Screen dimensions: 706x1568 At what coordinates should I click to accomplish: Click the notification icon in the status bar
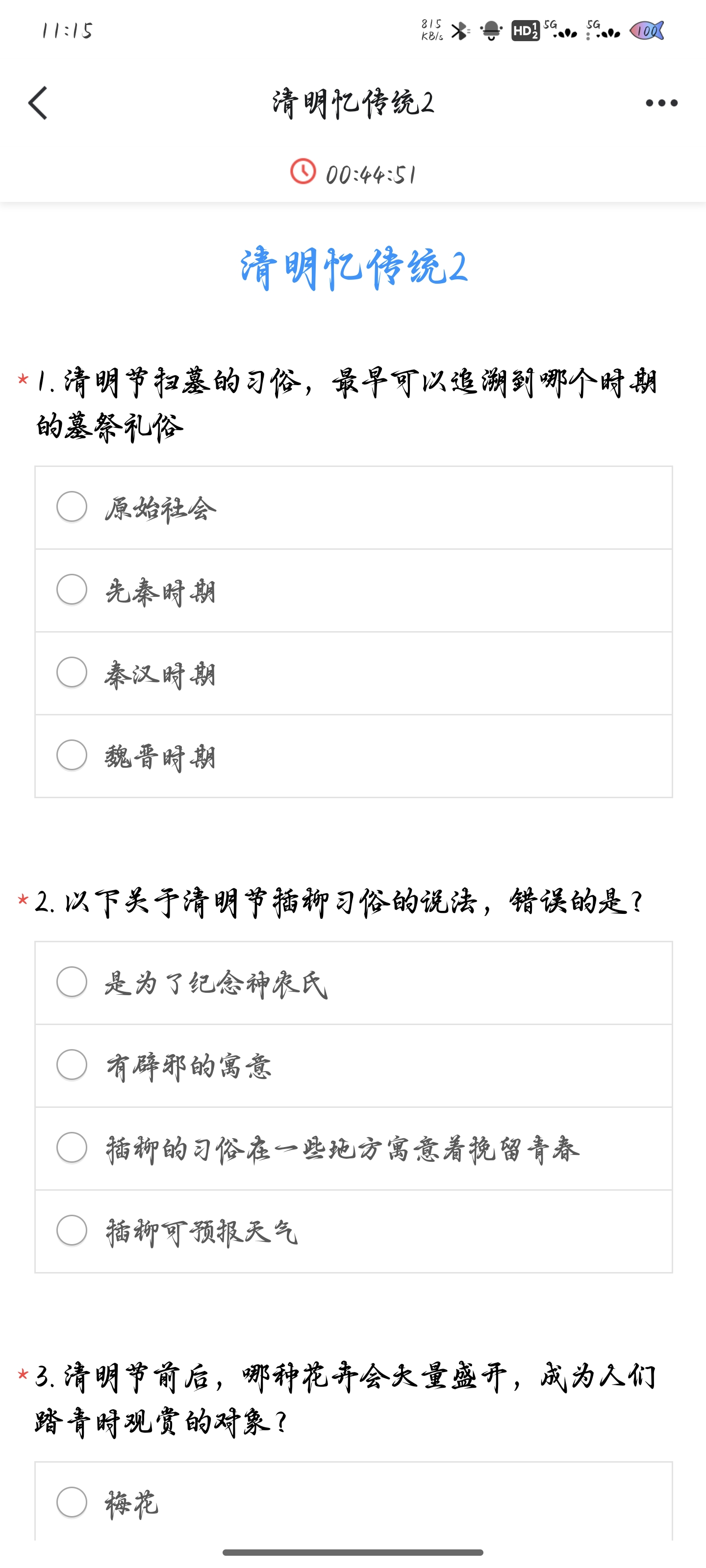coord(491,30)
